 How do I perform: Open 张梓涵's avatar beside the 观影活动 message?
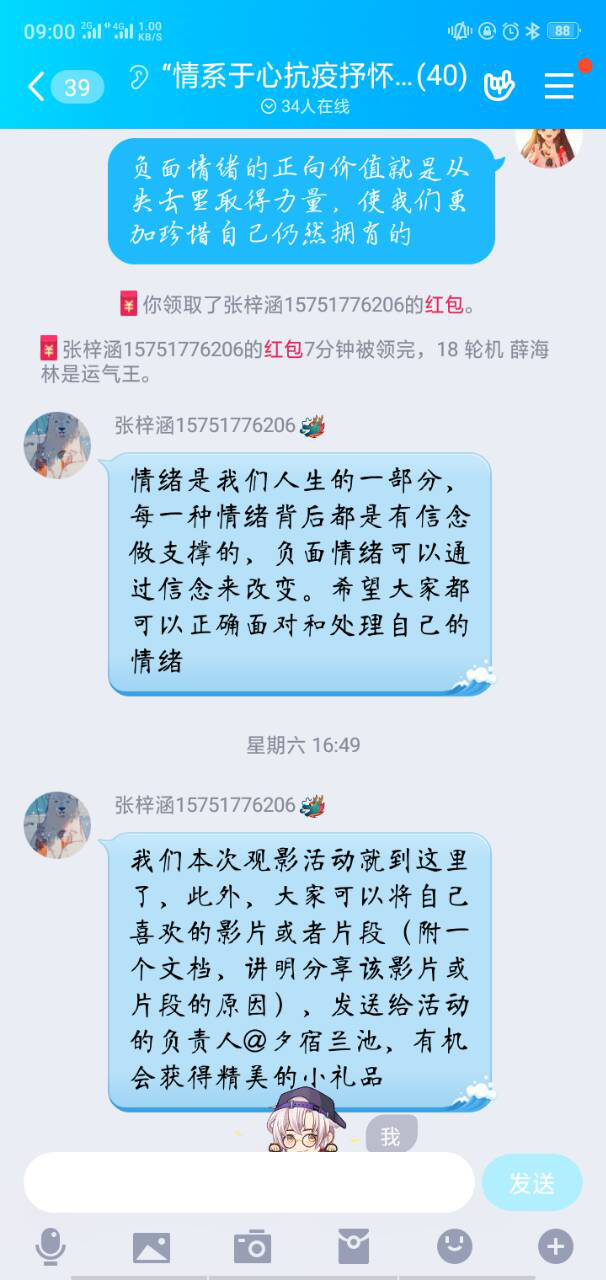[x=57, y=825]
